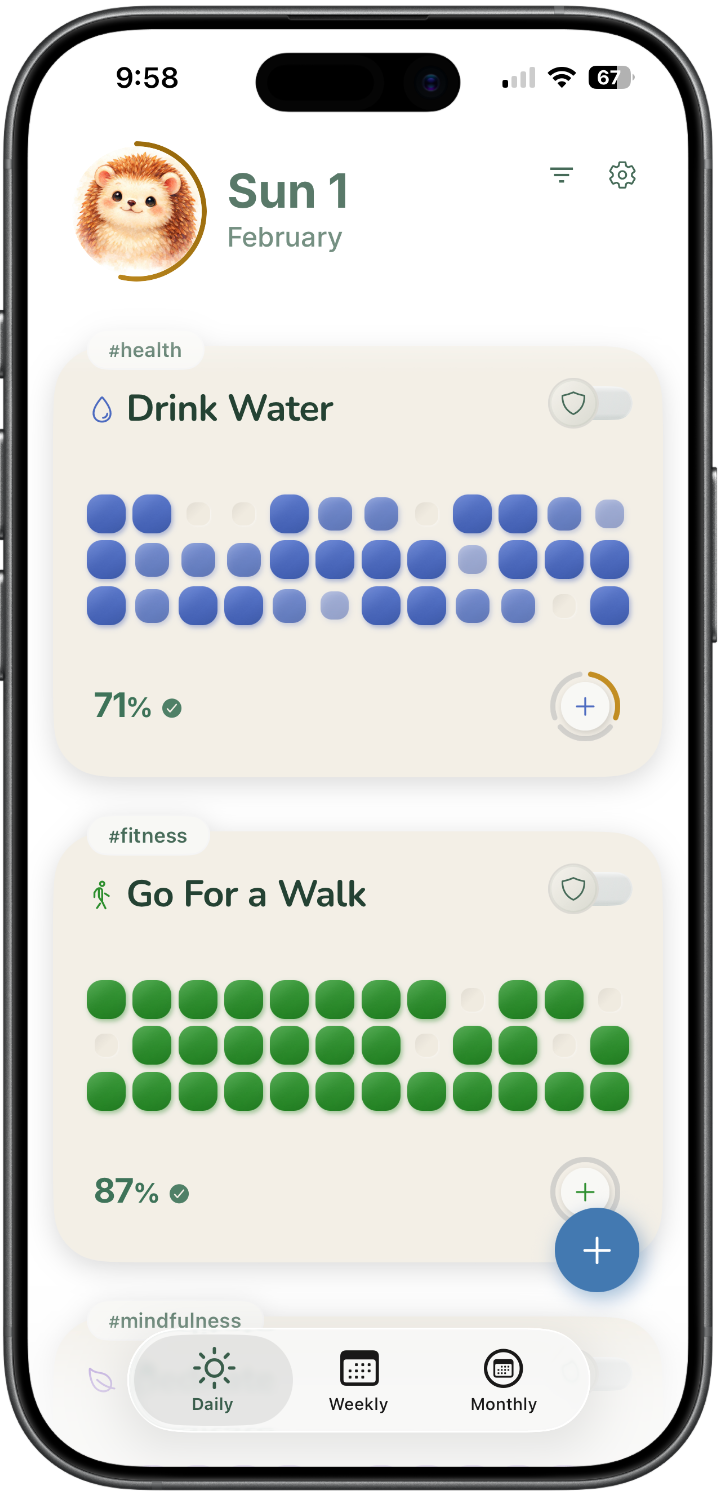Open the settings gear

point(622,175)
